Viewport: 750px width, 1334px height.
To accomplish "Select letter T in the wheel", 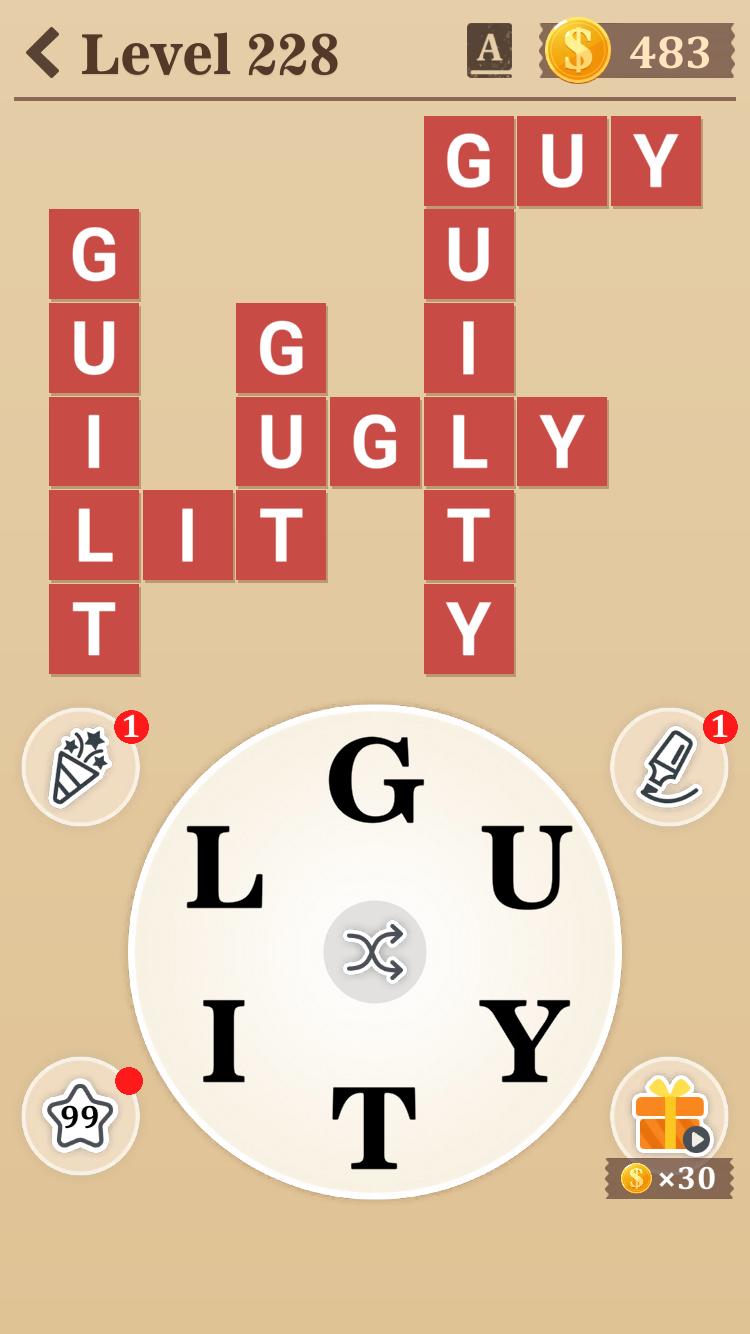I will (x=374, y=1128).
